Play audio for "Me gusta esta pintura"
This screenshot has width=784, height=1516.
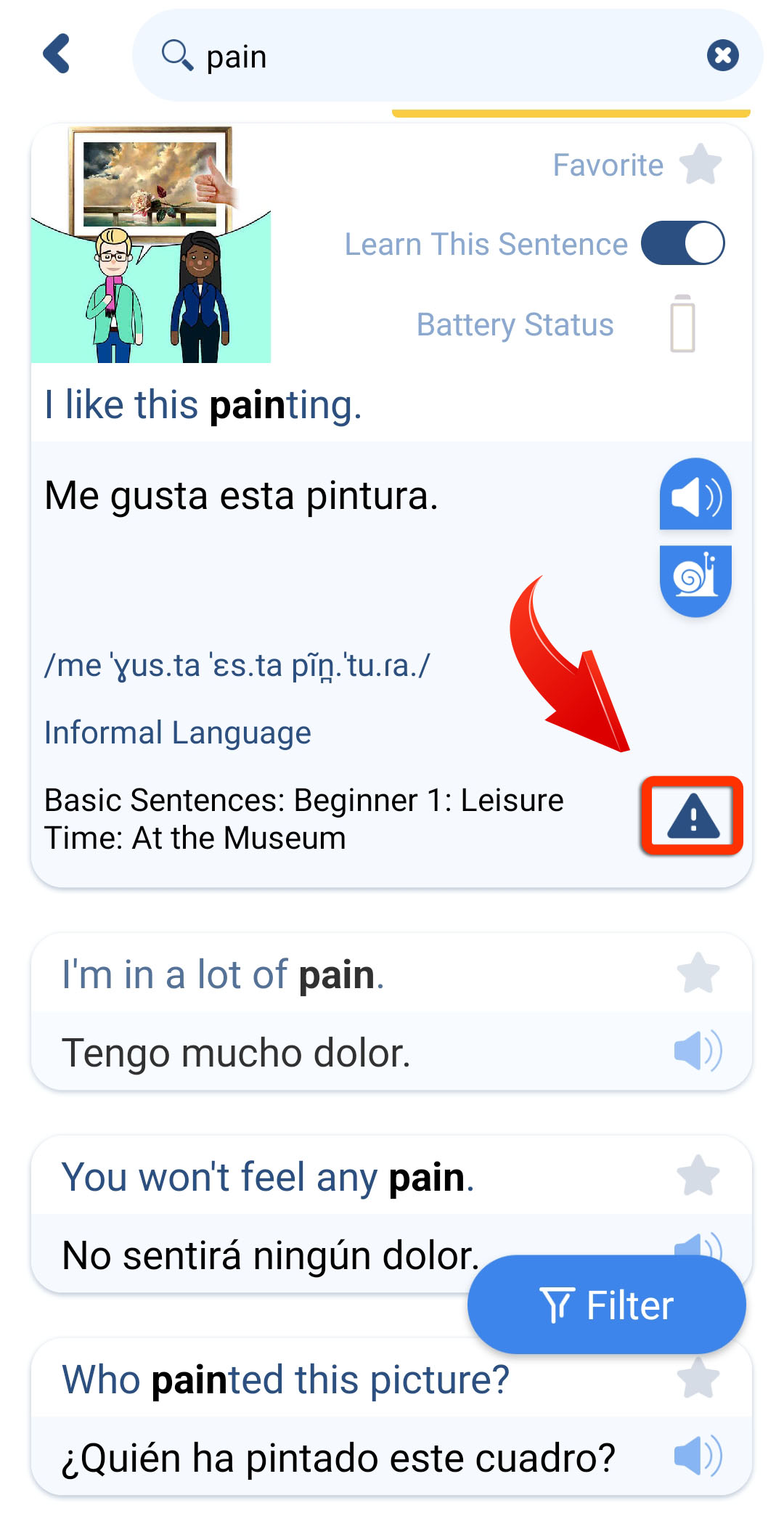(x=695, y=494)
